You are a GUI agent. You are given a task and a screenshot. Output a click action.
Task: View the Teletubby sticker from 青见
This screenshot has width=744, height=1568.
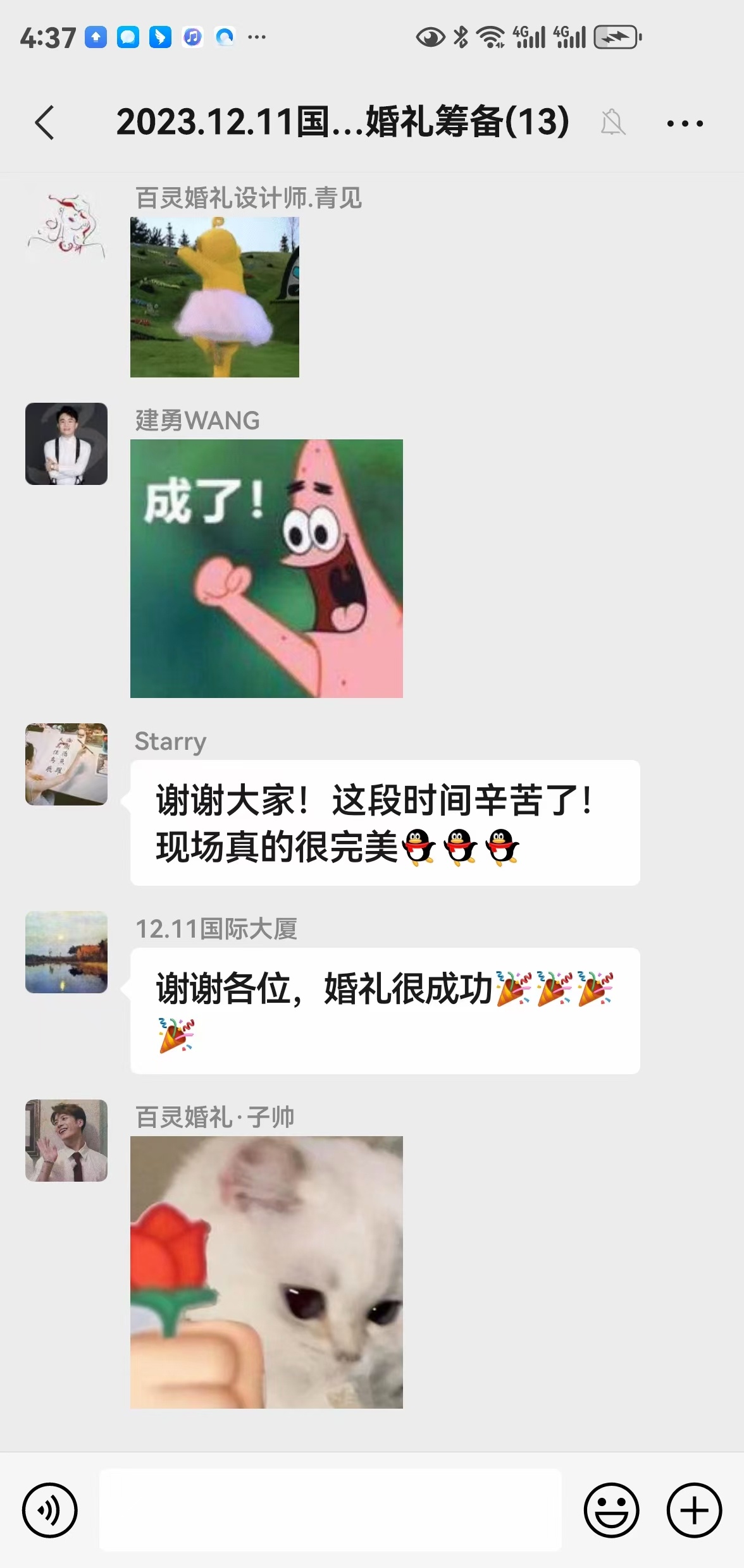(x=214, y=297)
